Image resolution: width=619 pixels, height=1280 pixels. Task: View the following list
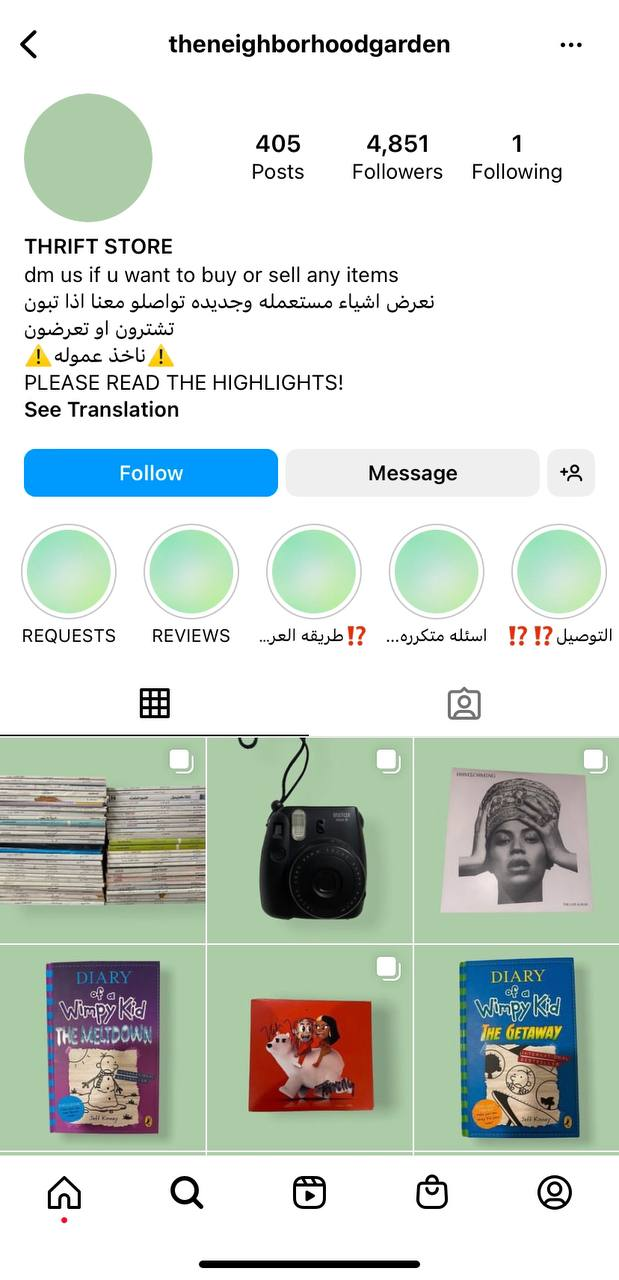[x=517, y=157]
